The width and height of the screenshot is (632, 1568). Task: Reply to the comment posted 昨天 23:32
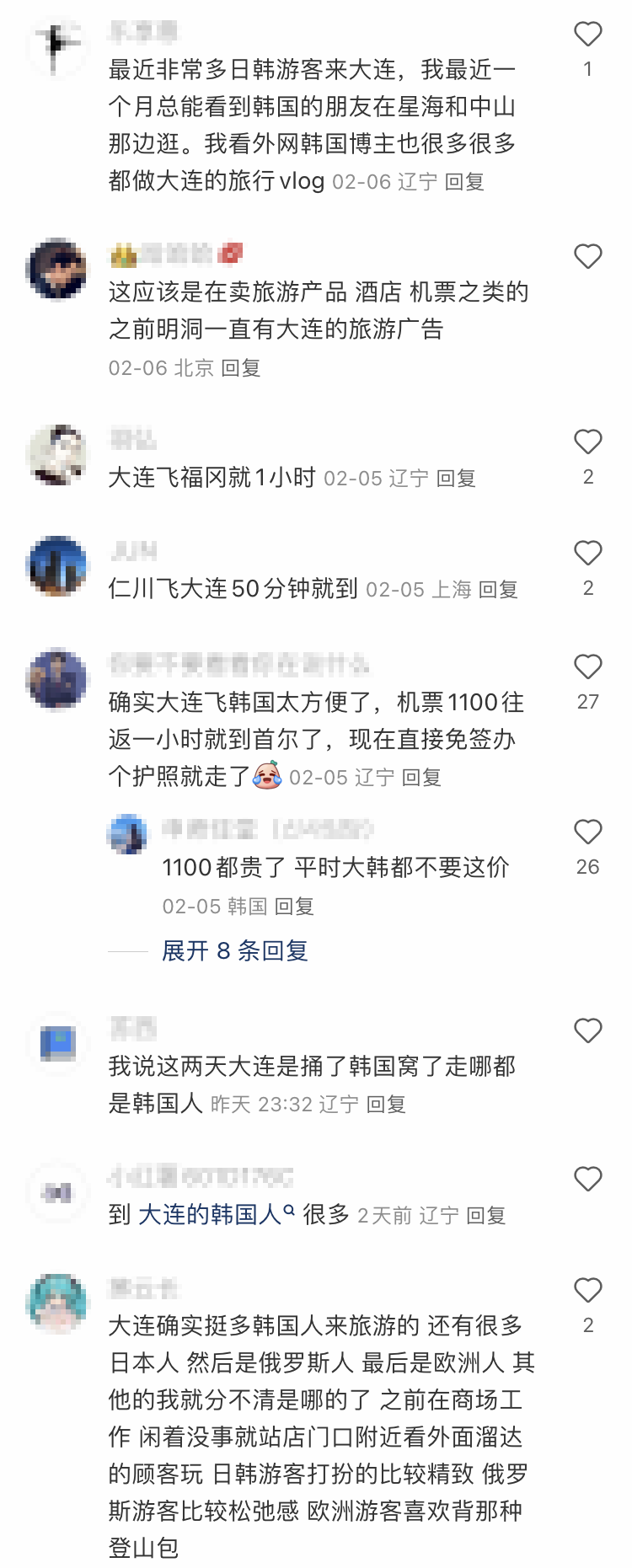pyautogui.click(x=386, y=1104)
